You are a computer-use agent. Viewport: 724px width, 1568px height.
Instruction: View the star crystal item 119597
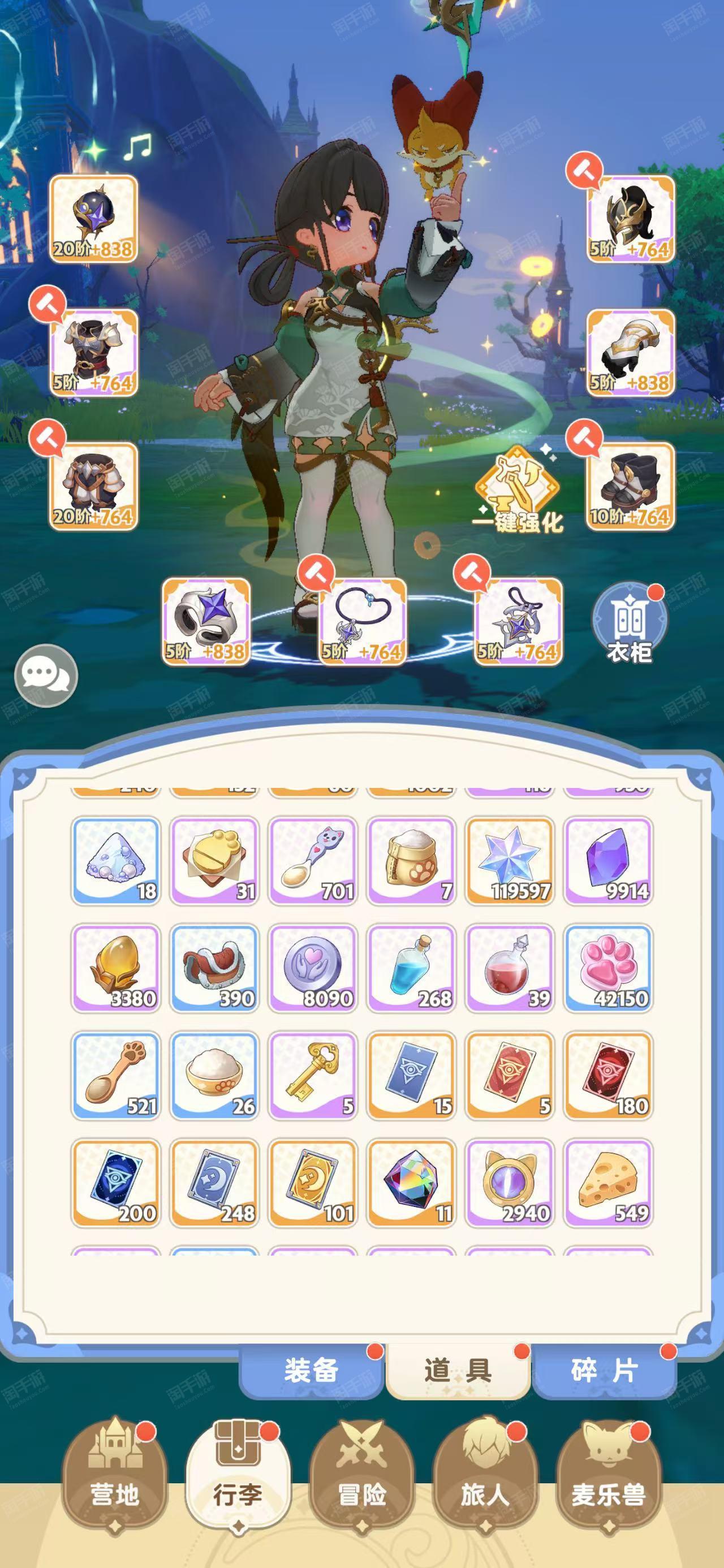(x=510, y=861)
